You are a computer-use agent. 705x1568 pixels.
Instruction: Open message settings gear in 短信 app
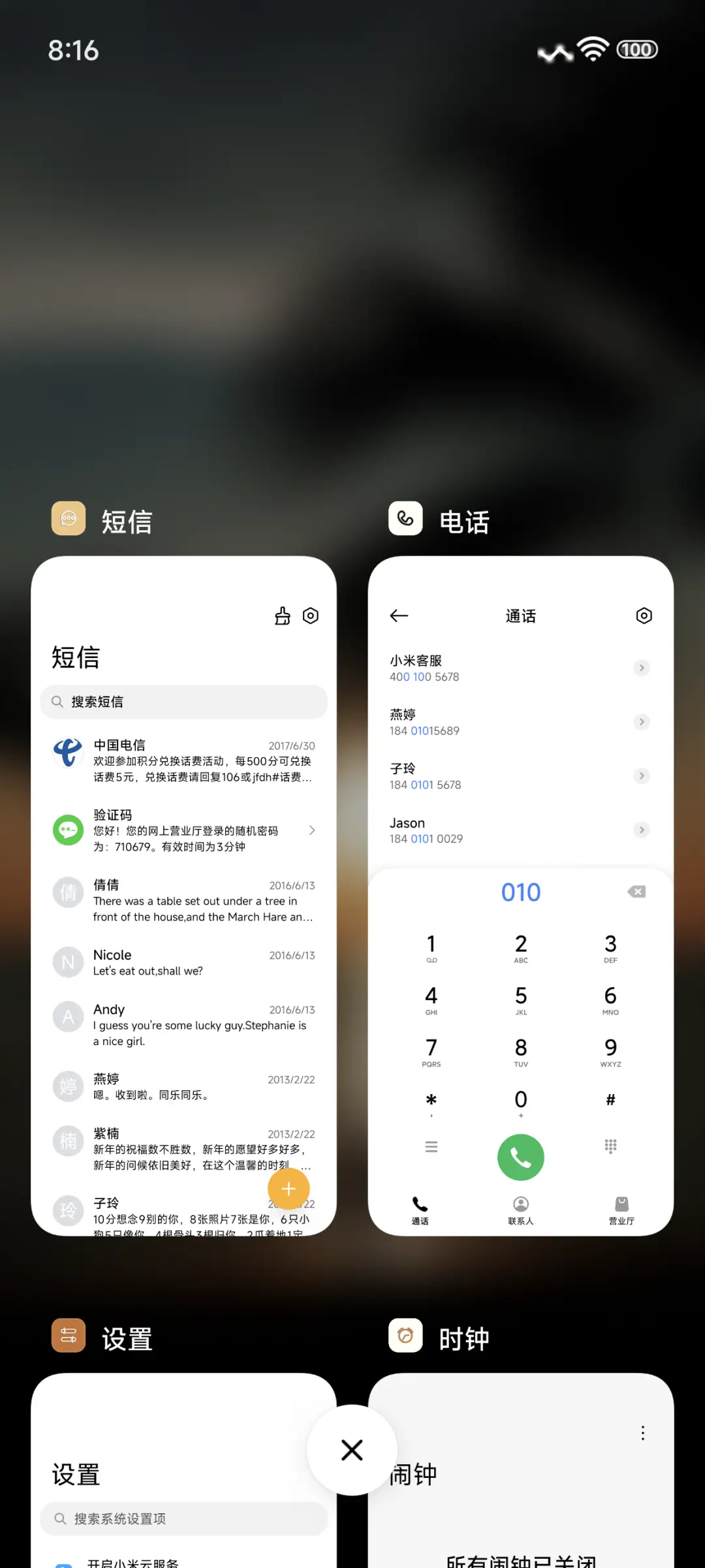310,615
